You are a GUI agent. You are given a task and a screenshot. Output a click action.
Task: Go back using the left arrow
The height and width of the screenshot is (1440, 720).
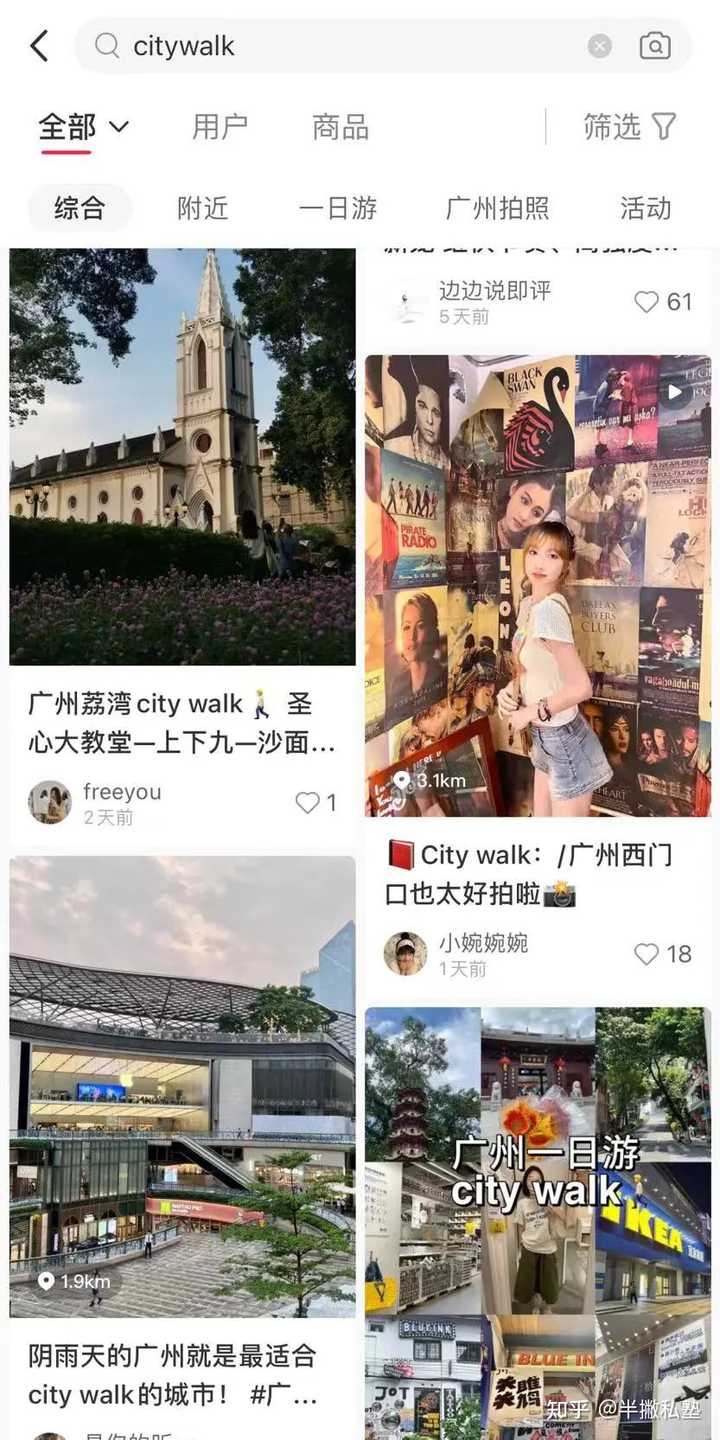[x=38, y=46]
